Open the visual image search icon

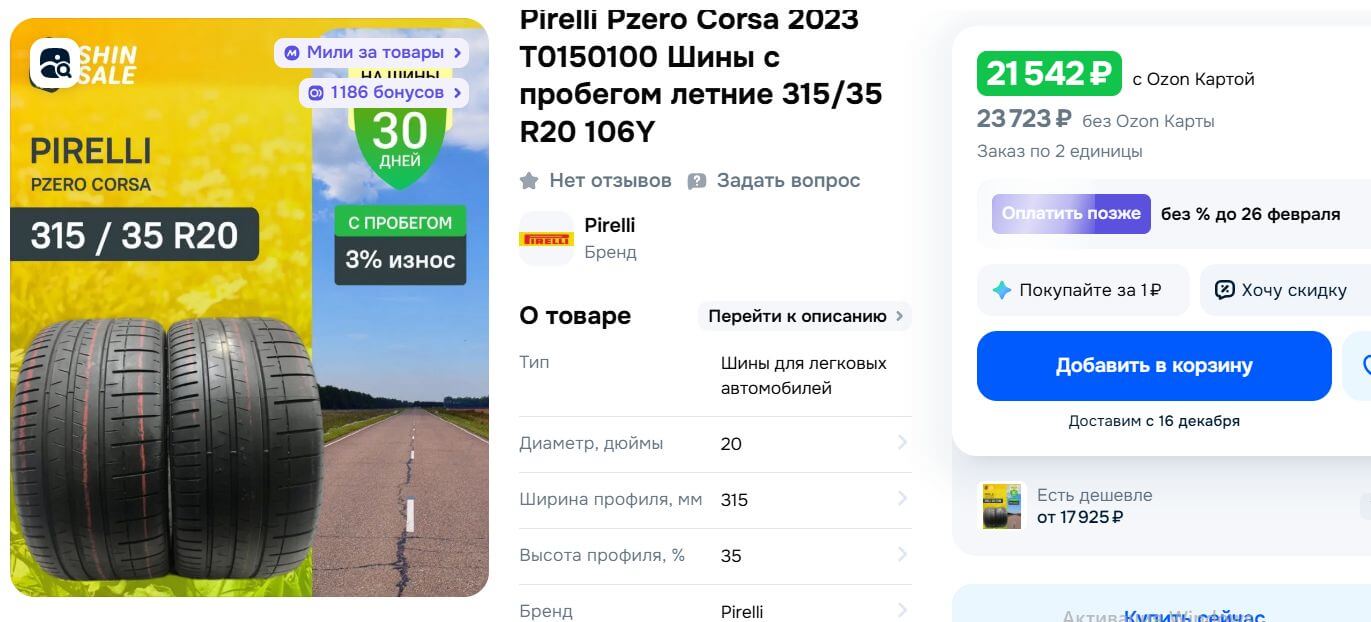pyautogui.click(x=54, y=63)
